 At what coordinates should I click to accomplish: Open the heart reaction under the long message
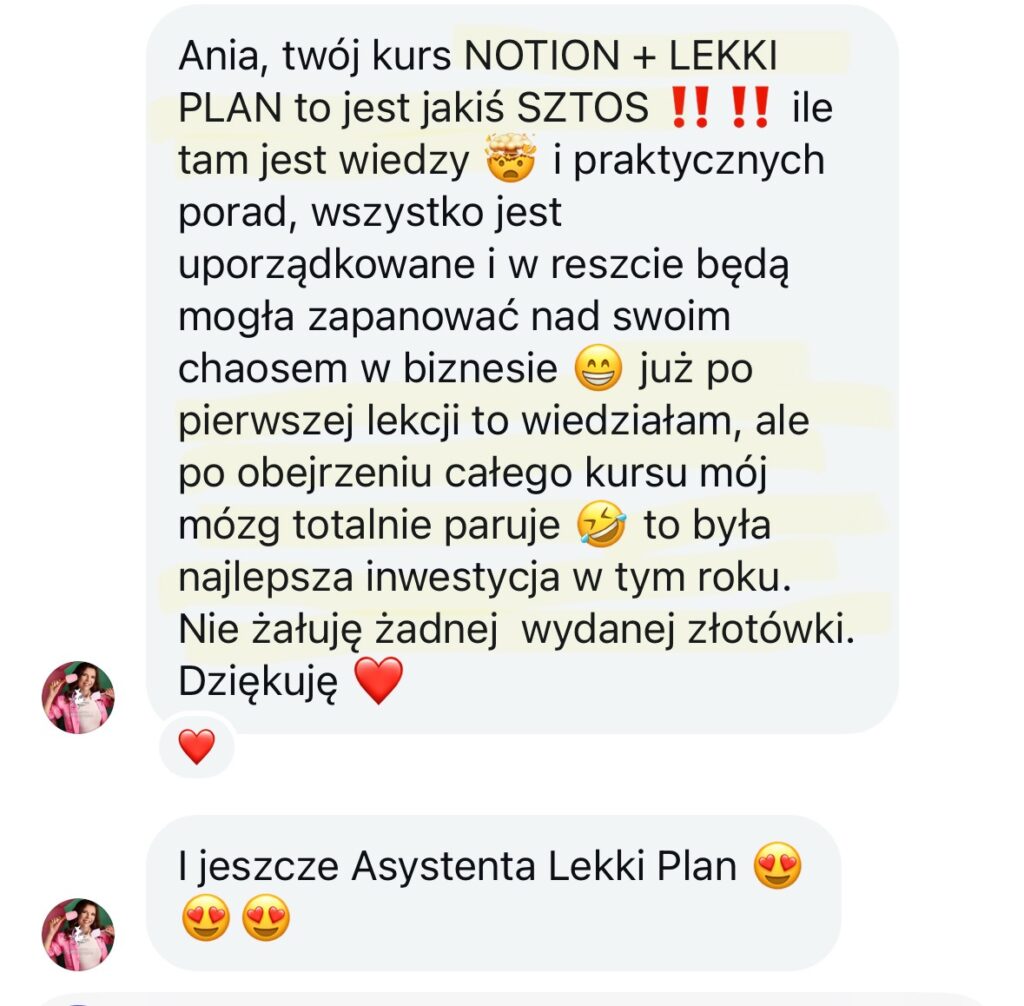(x=196, y=746)
